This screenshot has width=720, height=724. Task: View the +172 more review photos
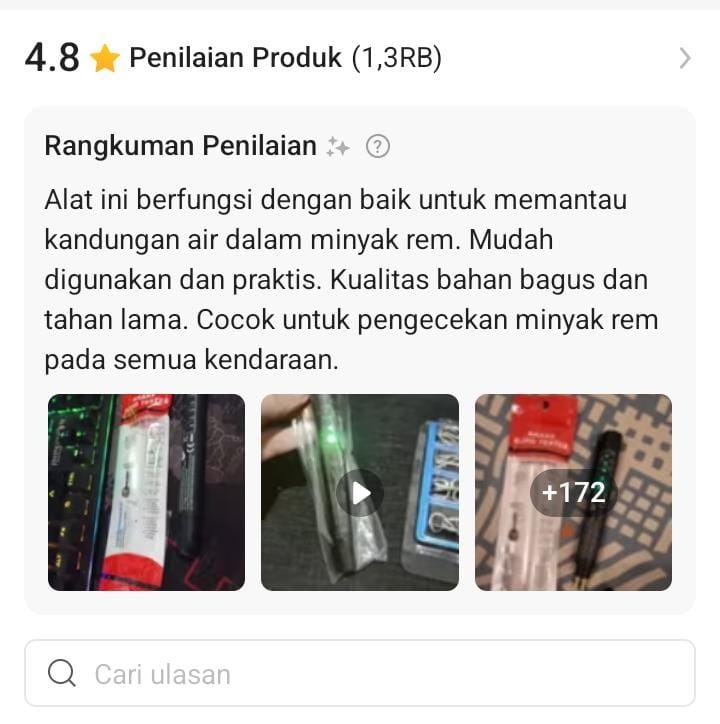573,492
